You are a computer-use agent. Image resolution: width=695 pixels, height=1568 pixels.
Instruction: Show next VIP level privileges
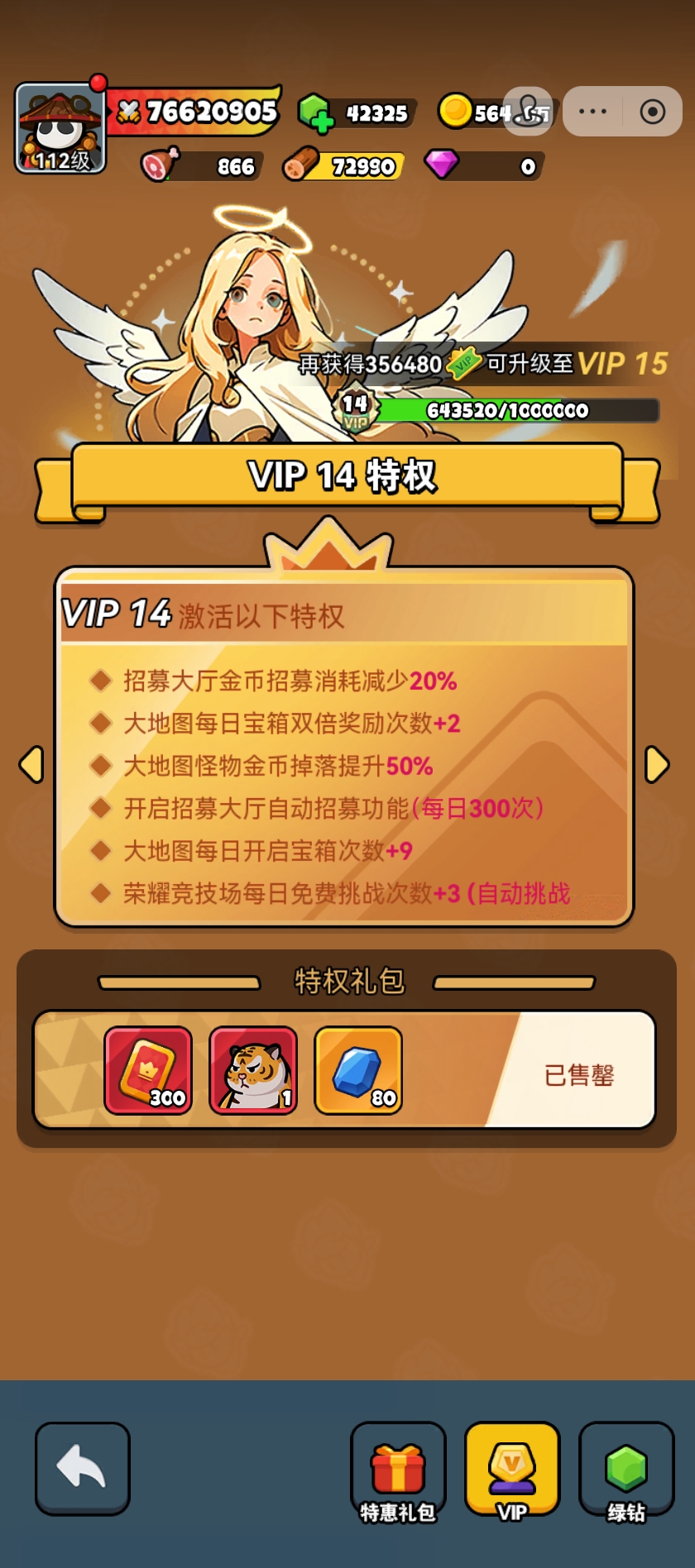(656, 764)
